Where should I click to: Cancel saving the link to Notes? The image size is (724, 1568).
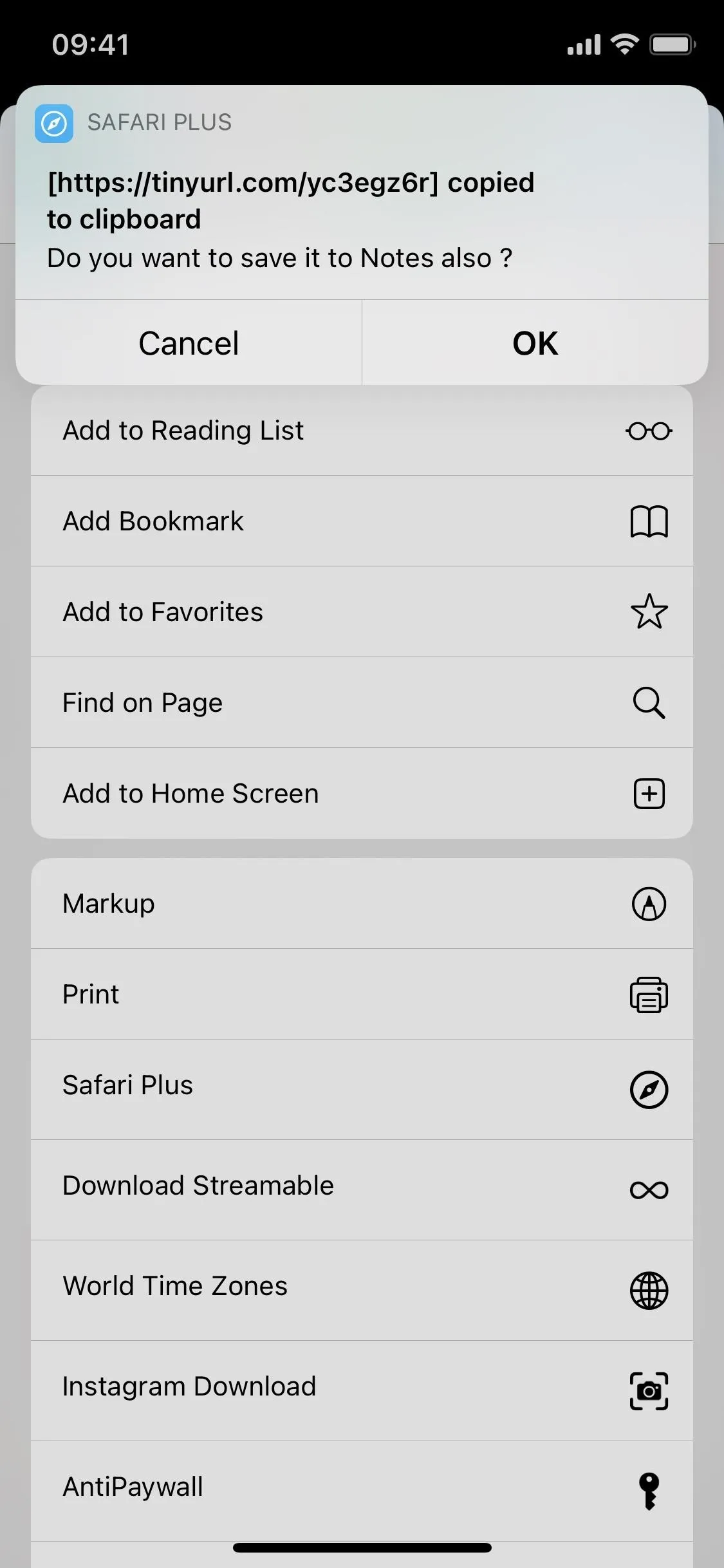pyautogui.click(x=189, y=342)
